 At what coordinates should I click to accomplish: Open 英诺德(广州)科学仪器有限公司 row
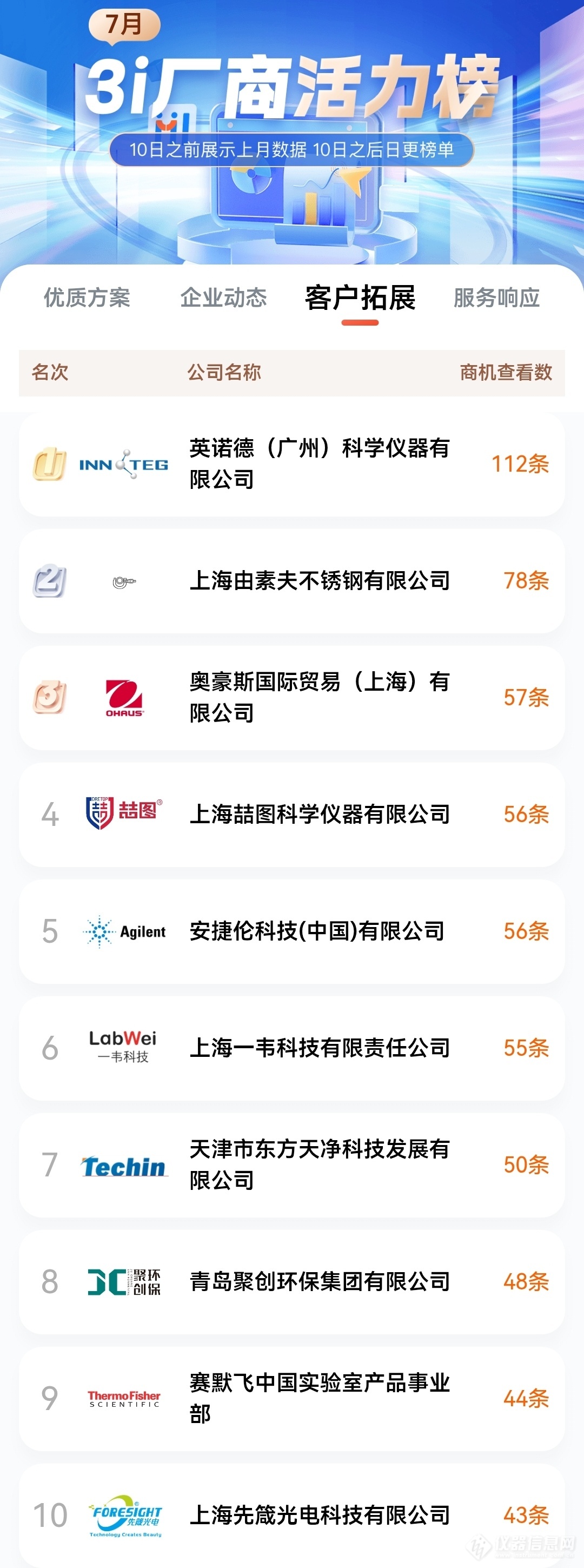[x=292, y=465]
